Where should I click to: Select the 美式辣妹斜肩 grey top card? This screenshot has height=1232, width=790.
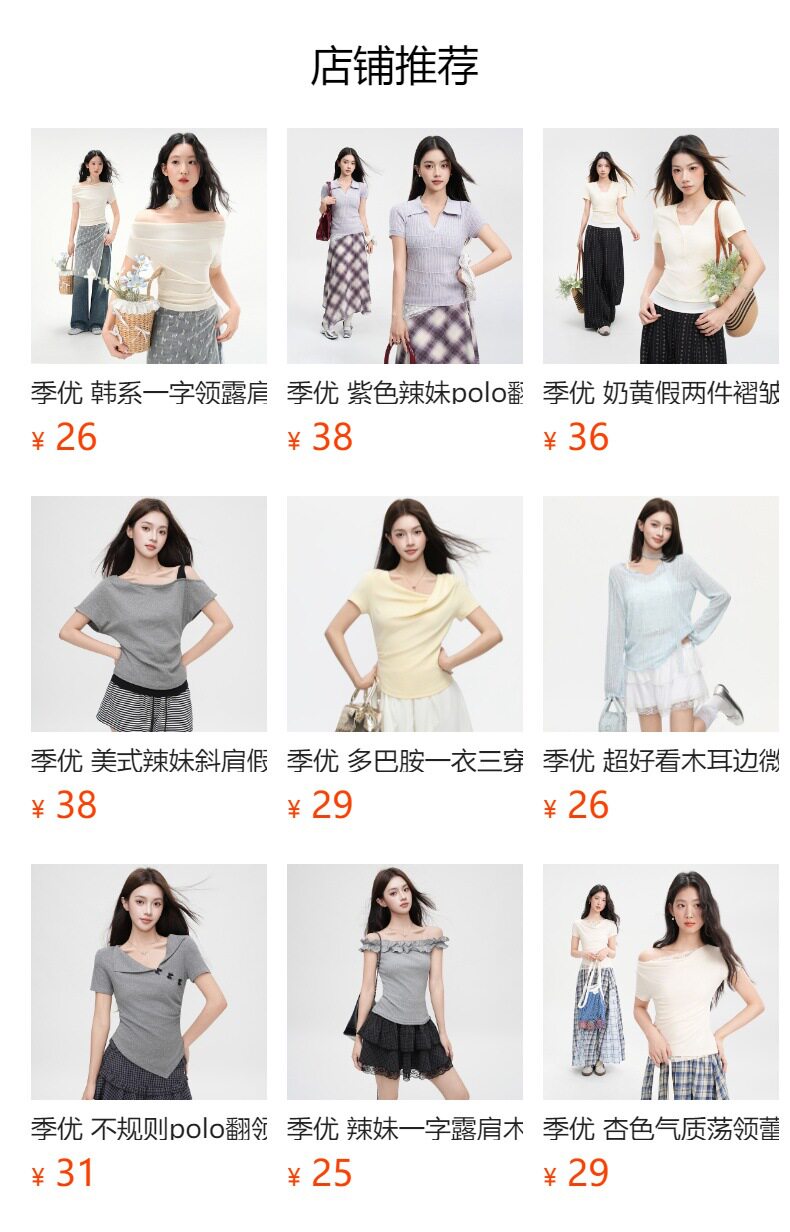(148, 614)
